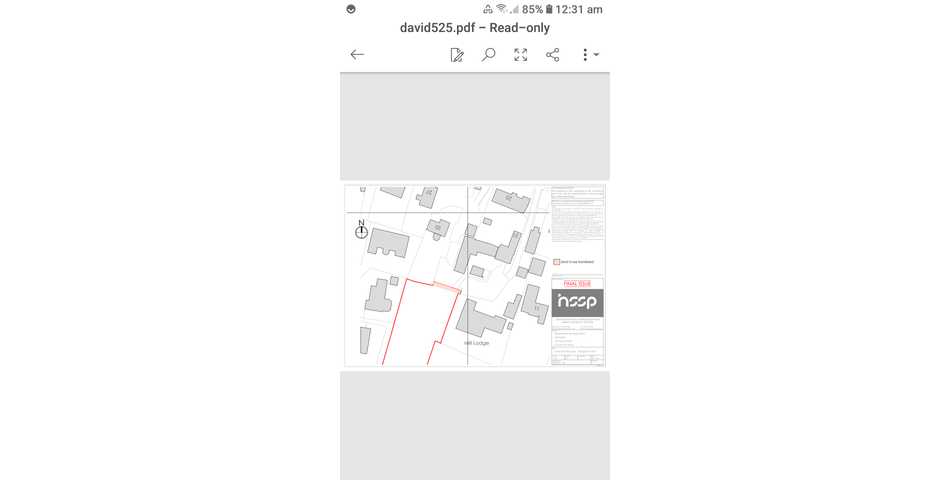Share the david525.pdf file
The height and width of the screenshot is (480, 950).
click(553, 55)
